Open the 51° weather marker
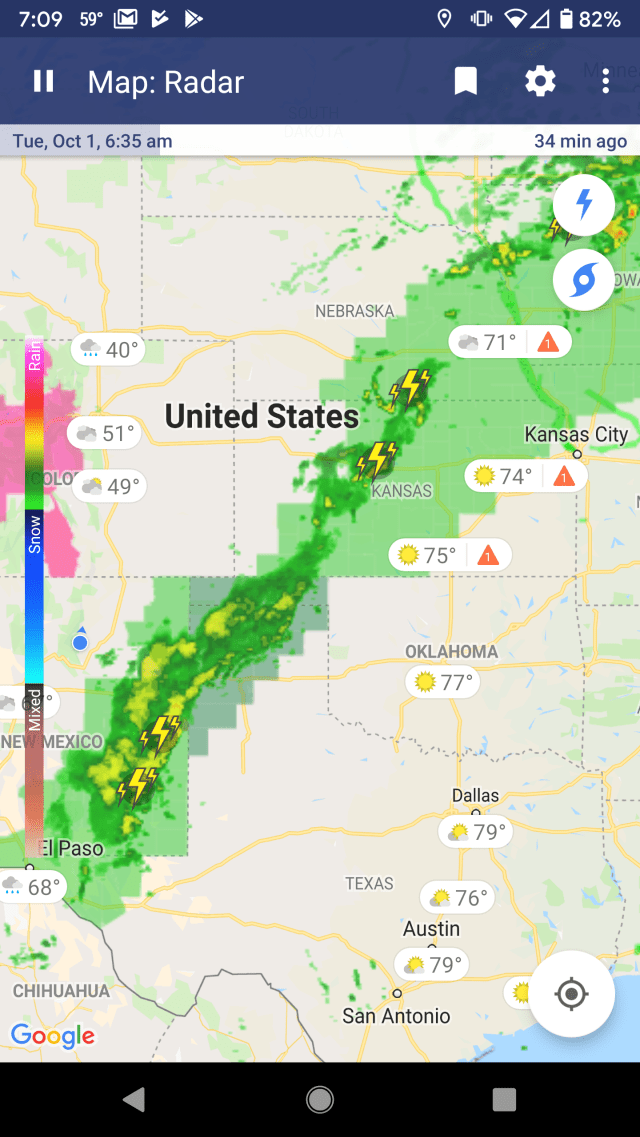640x1137 pixels. pos(104,434)
